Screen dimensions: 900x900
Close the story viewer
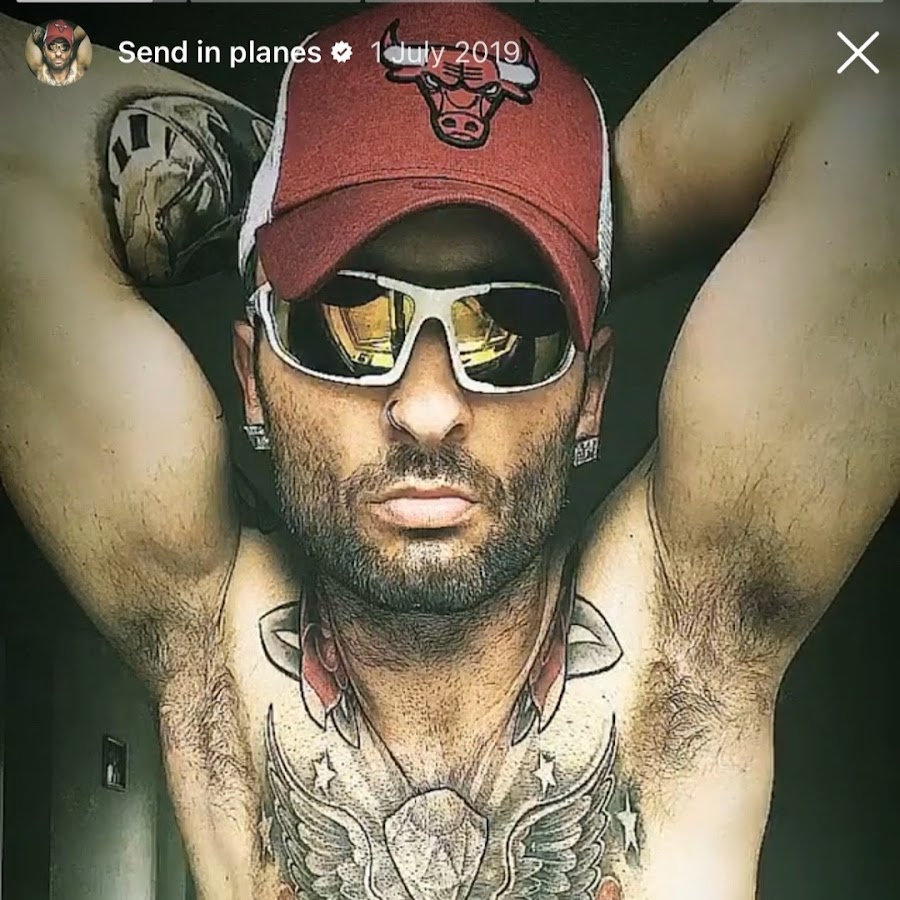tap(857, 53)
